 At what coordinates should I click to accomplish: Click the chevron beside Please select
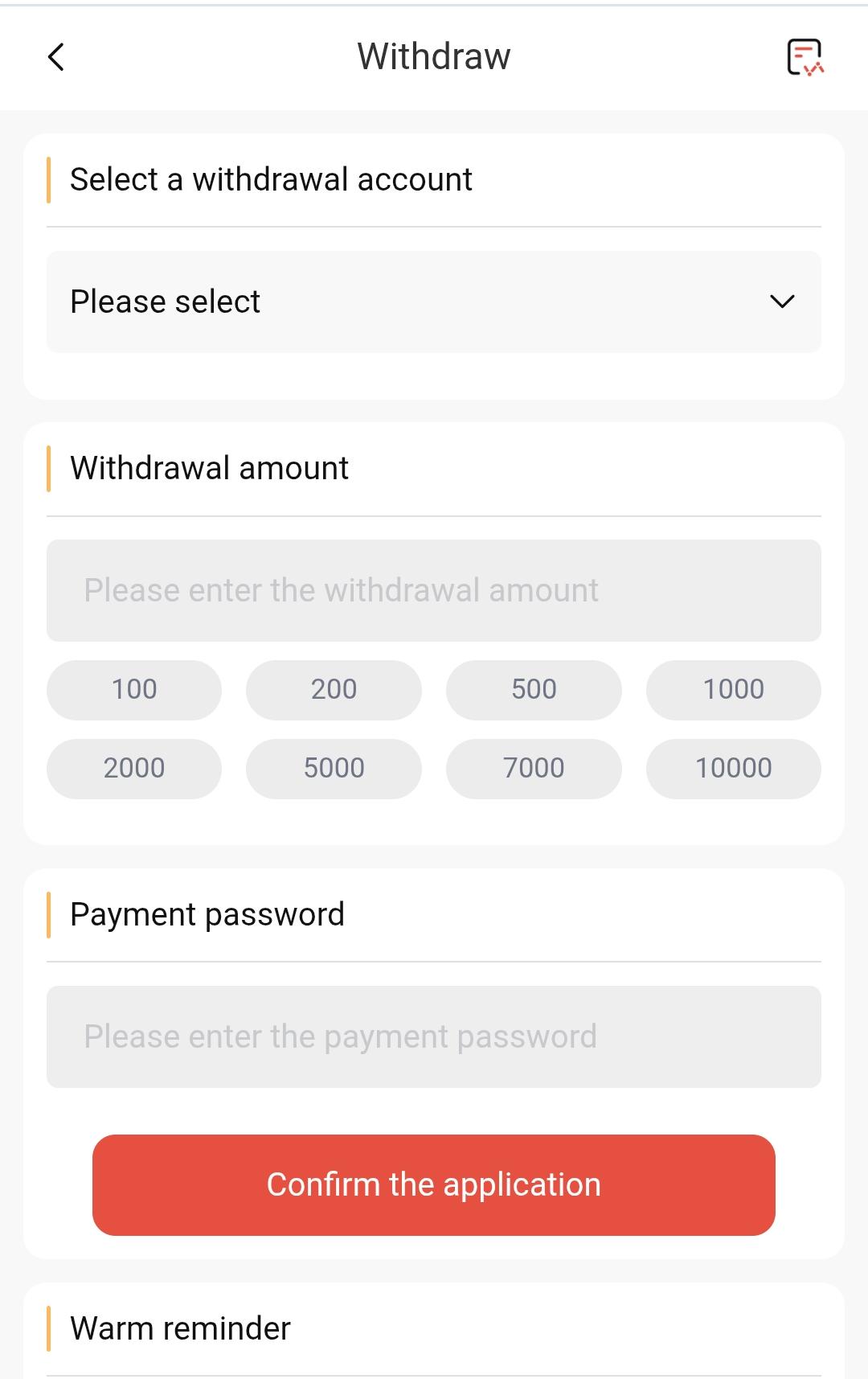(x=784, y=303)
